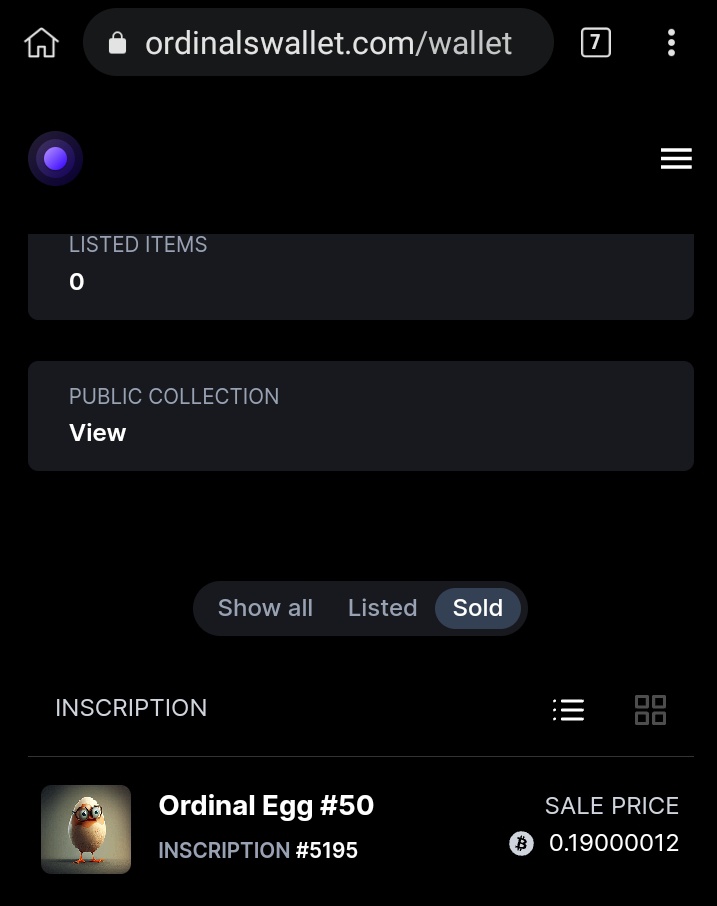This screenshot has width=717, height=906.
Task: Open the hamburger navigation menu
Action: point(676,159)
